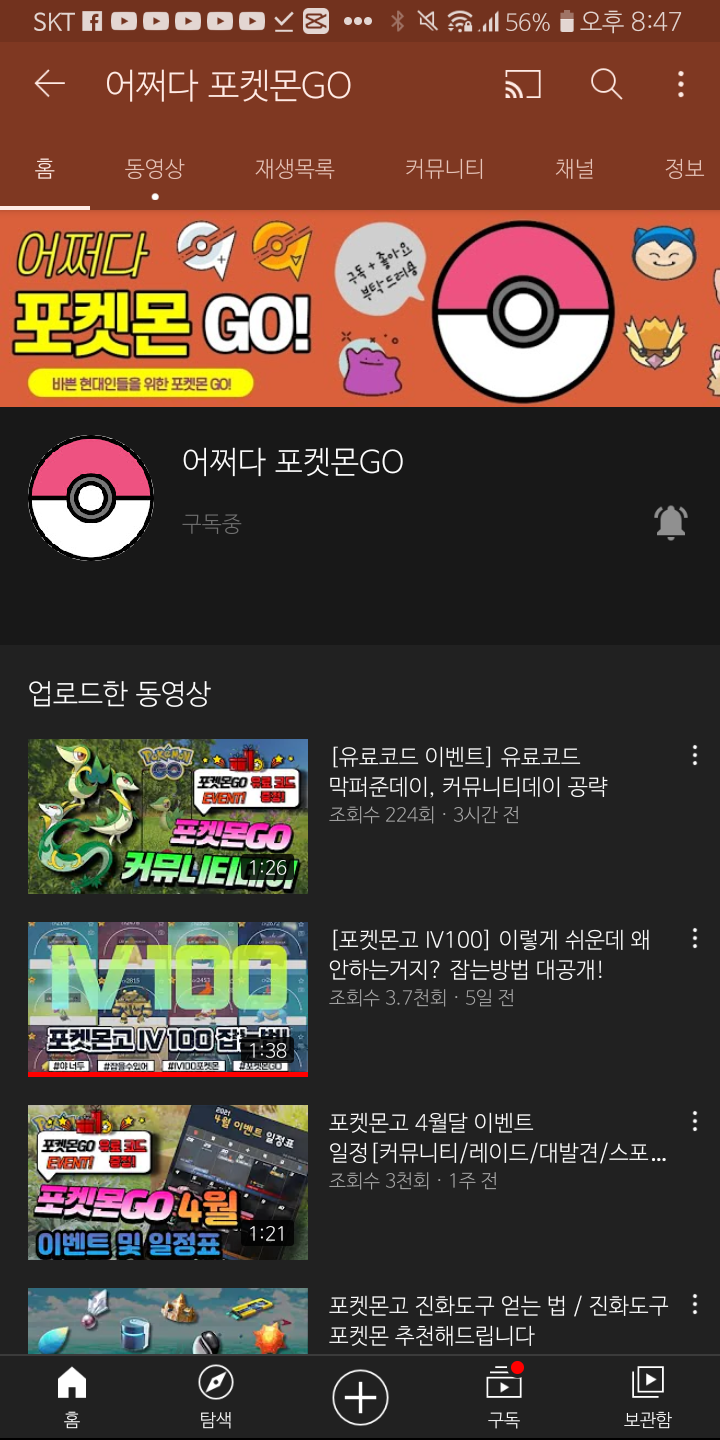Viewport: 720px width, 1440px height.
Task: Open options for the 4월달 이벤트 video
Action: pos(694,1121)
